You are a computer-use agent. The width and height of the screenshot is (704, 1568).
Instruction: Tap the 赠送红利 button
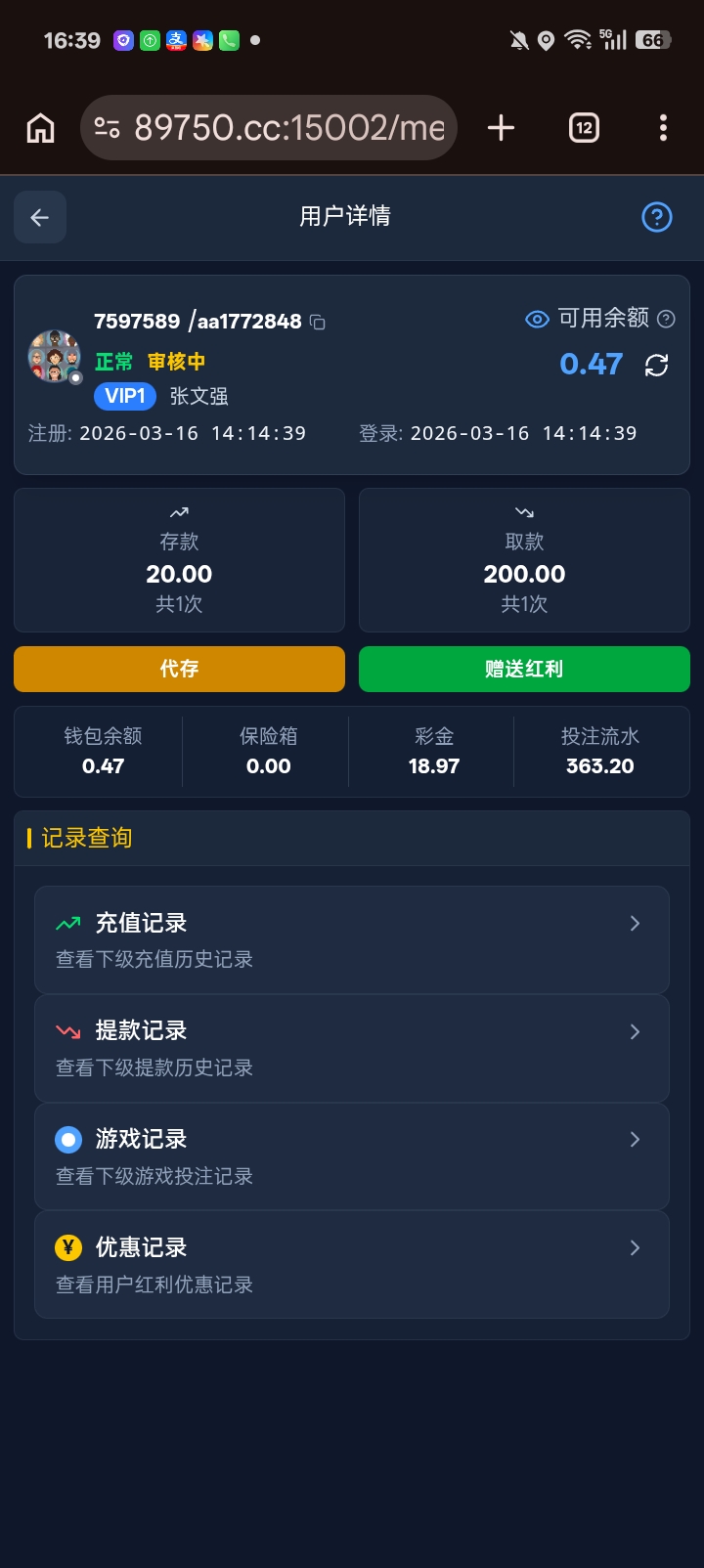click(x=524, y=669)
